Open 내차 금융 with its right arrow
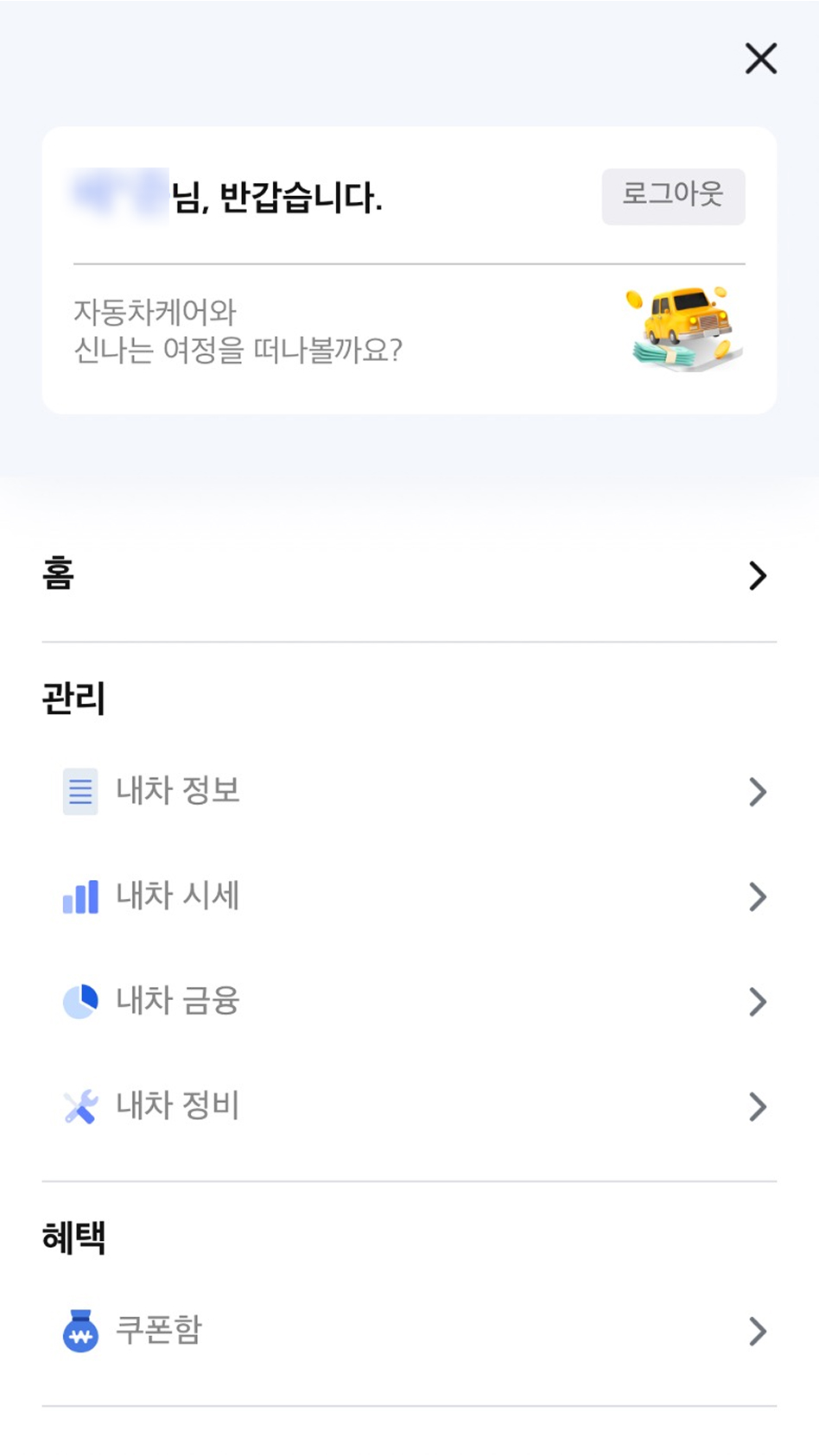 tap(757, 1002)
